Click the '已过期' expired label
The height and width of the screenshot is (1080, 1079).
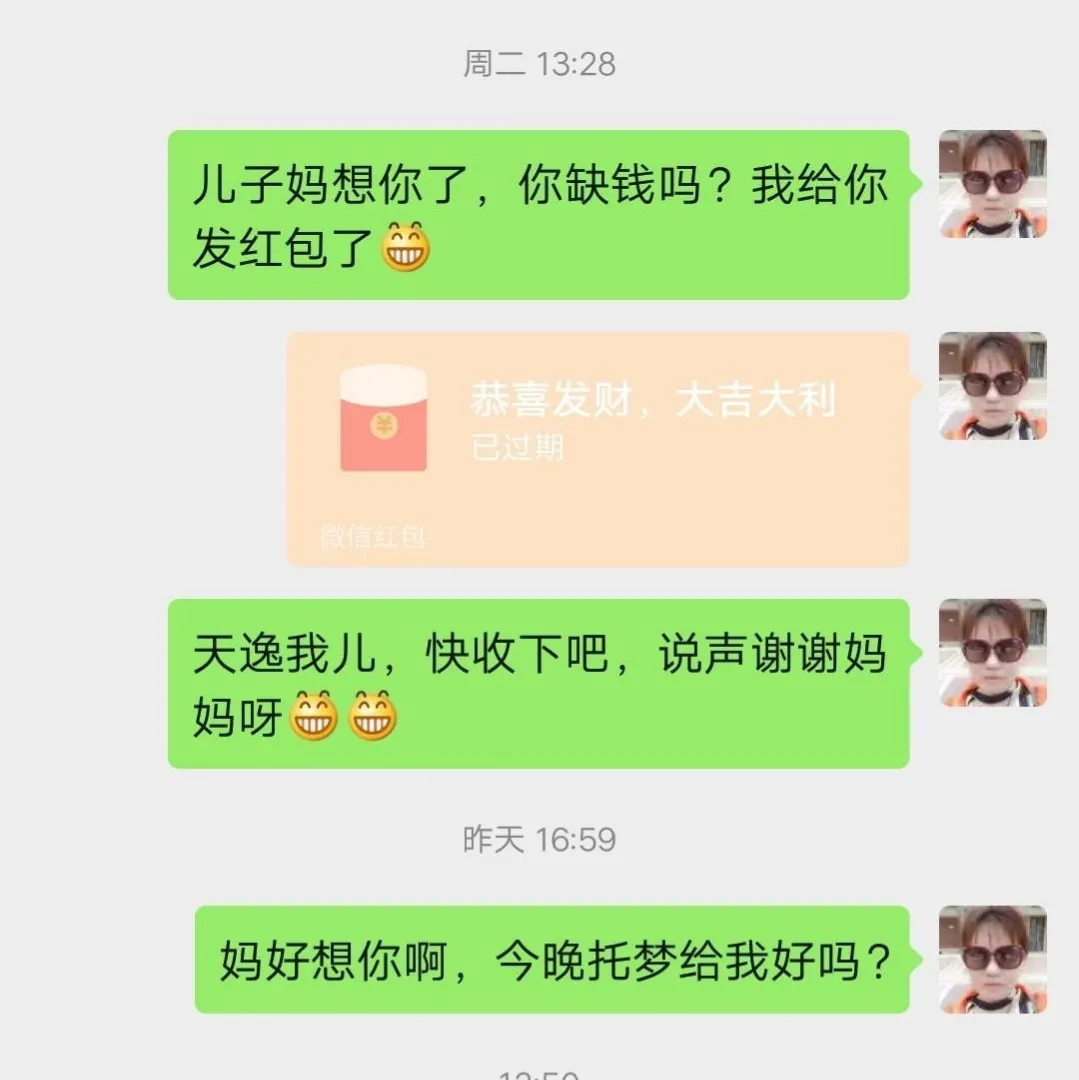(518, 448)
